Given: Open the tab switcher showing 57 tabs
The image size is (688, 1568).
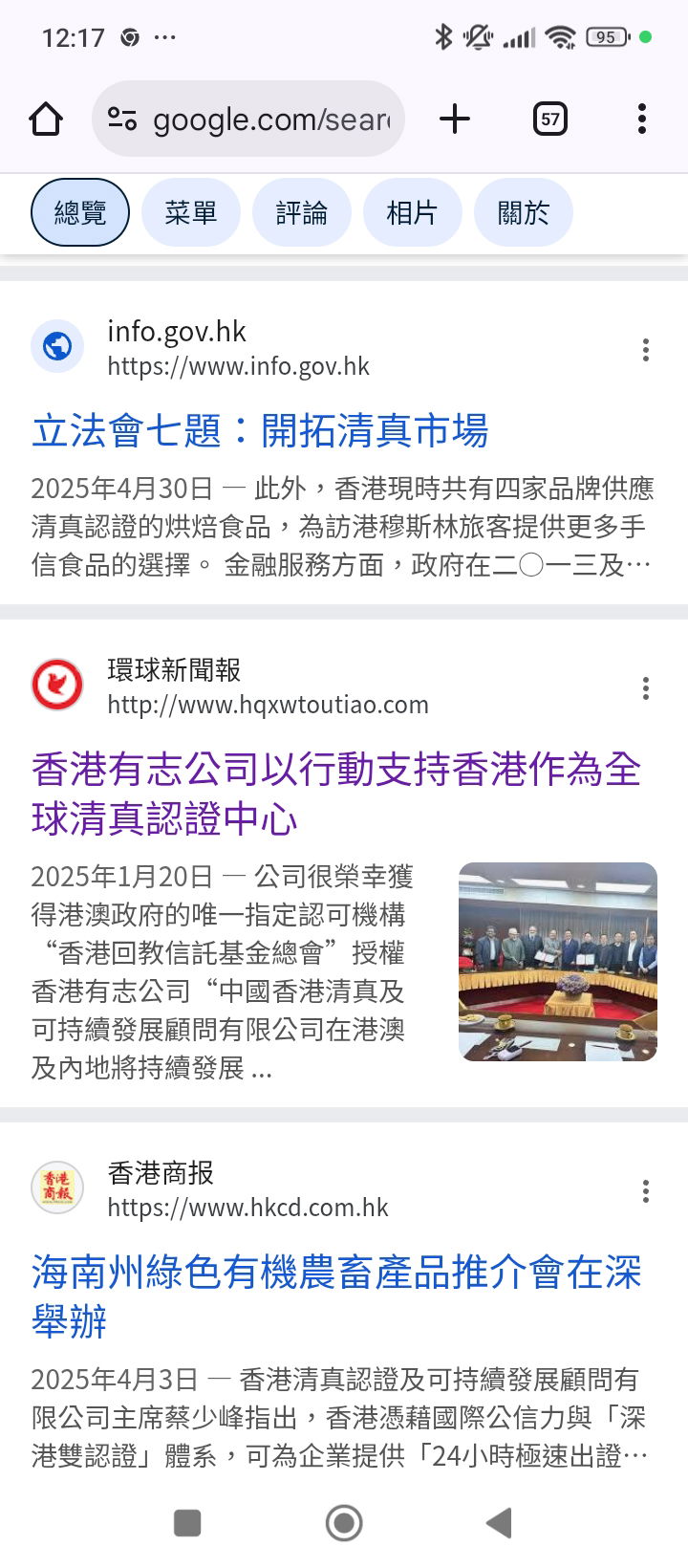Looking at the screenshot, I should [550, 120].
